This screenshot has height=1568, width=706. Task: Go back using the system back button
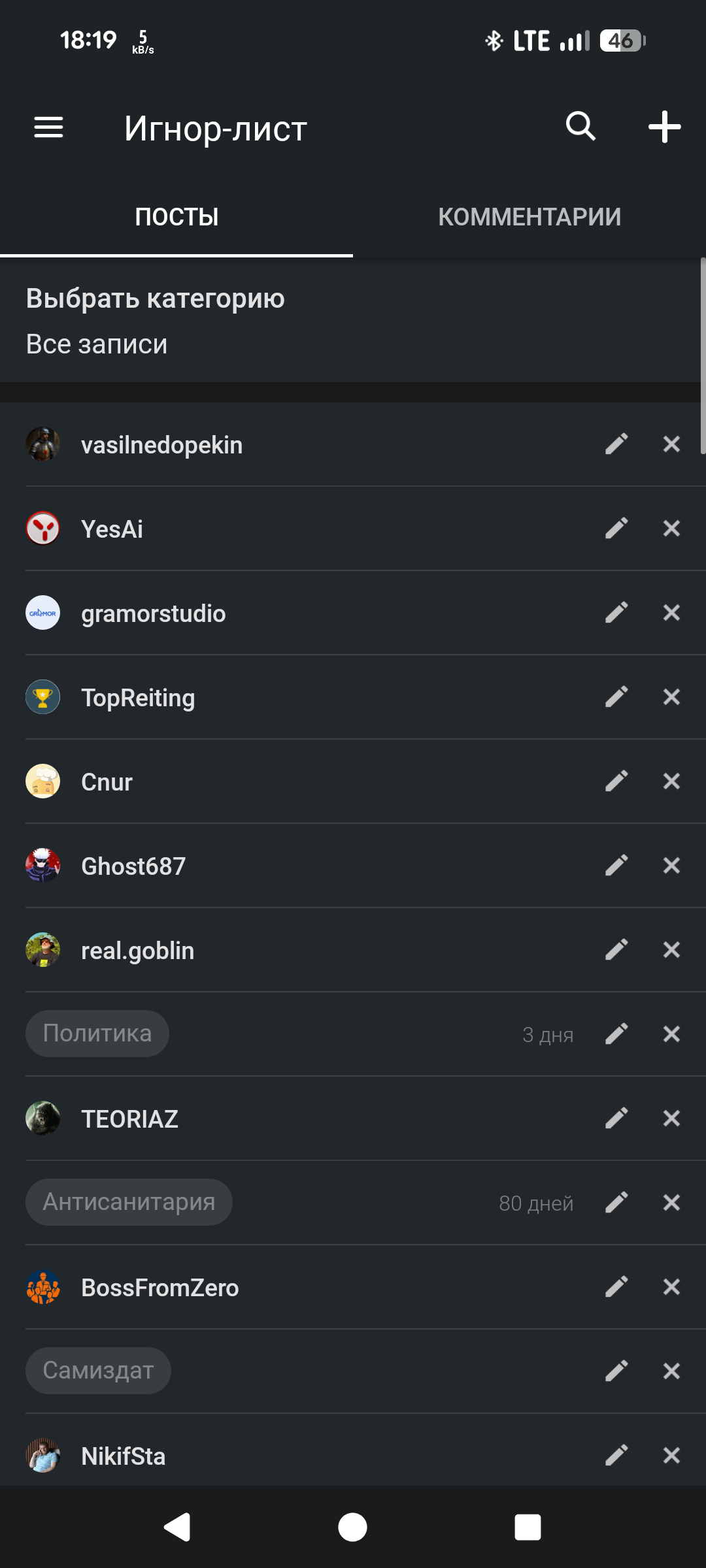177,1527
